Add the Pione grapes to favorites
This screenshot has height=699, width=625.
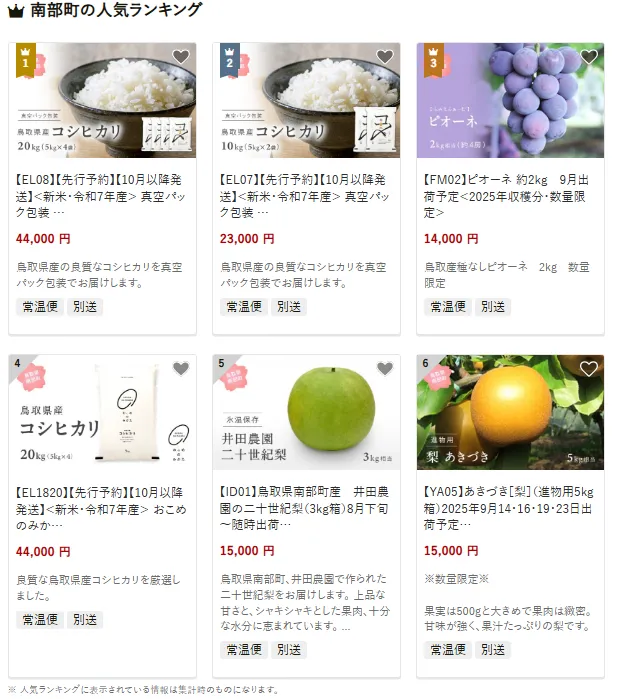589,57
